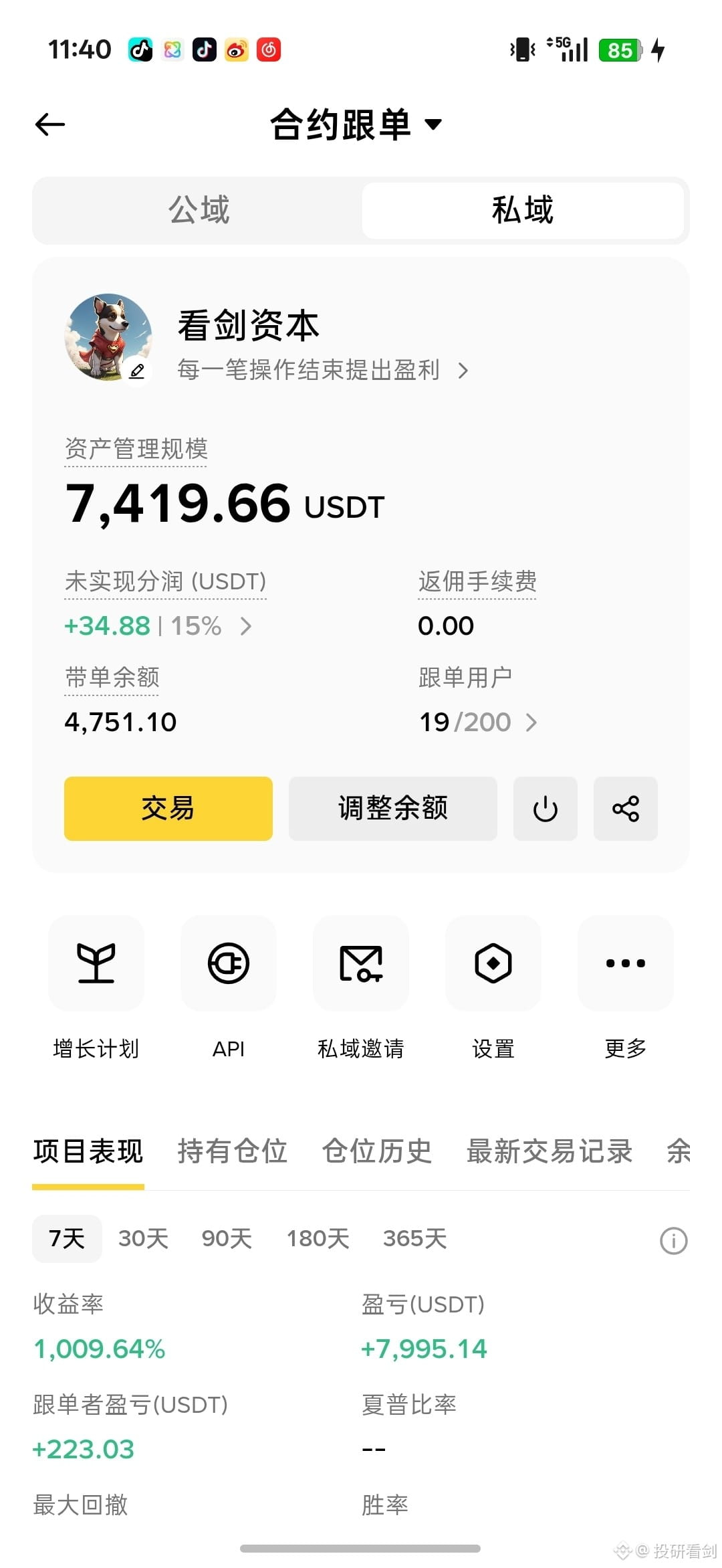Viewport: 722px width, 1568px height.
Task: Tap the yellow 交易 button
Action: point(168,808)
